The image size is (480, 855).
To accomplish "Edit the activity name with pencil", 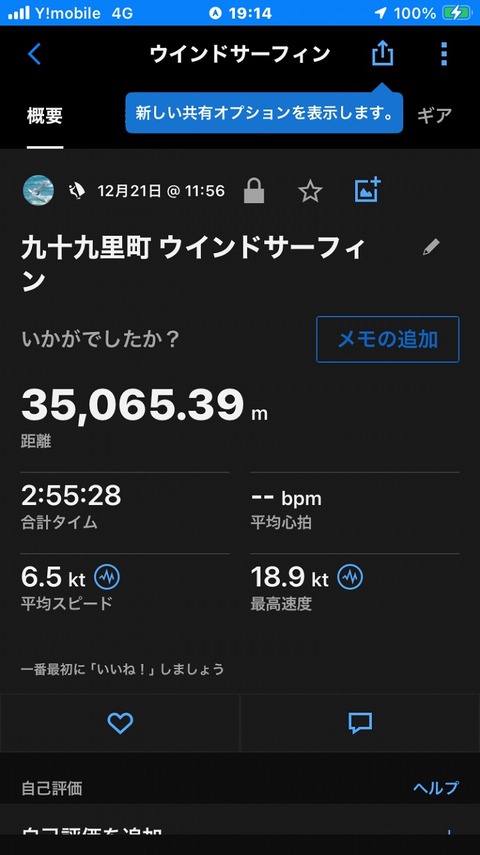I will point(431,247).
